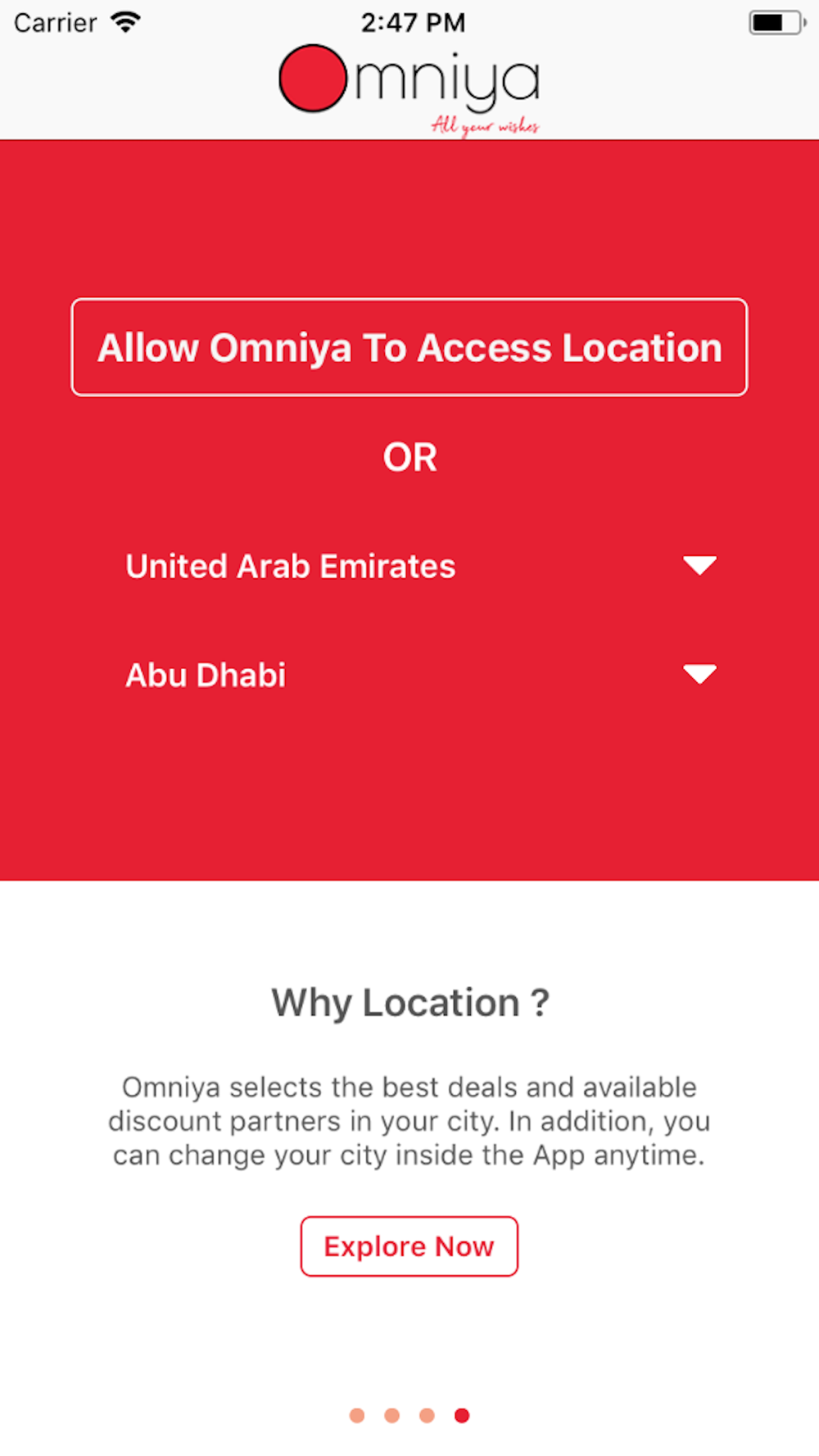This screenshot has width=819, height=1456.
Task: Open the United Arab Emirates country dropdown
Action: [x=421, y=566]
